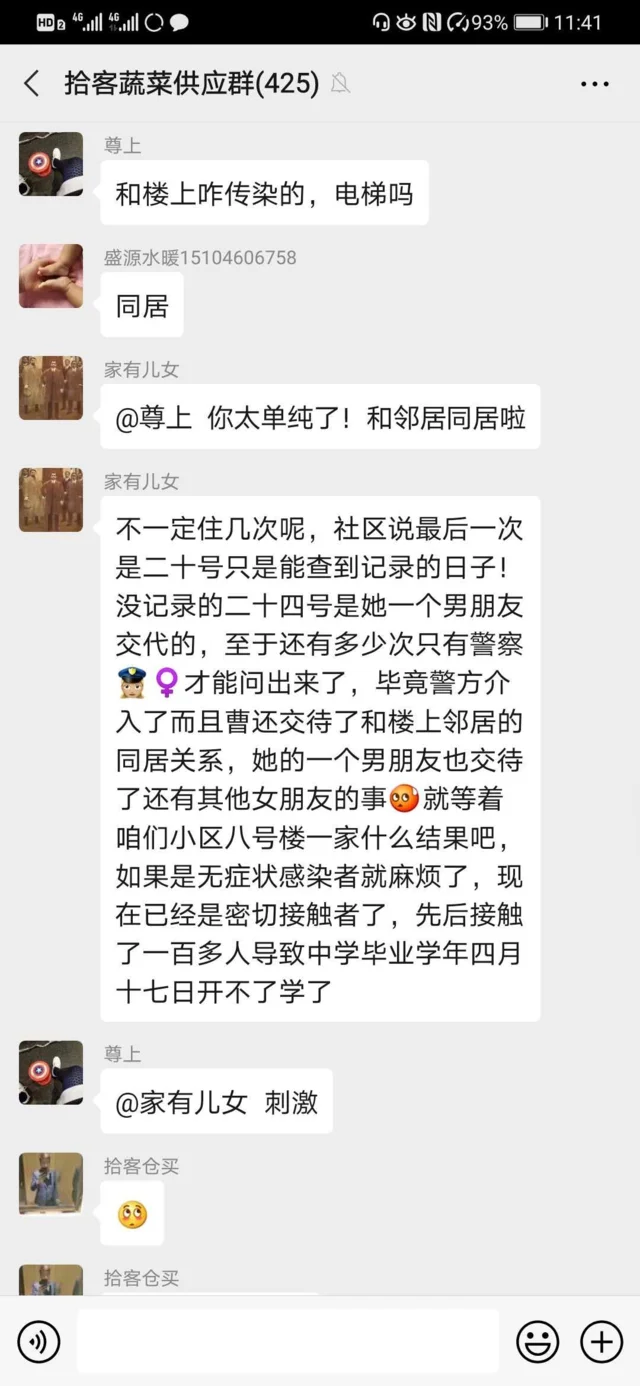Open the group chat overflow menu

(x=595, y=84)
